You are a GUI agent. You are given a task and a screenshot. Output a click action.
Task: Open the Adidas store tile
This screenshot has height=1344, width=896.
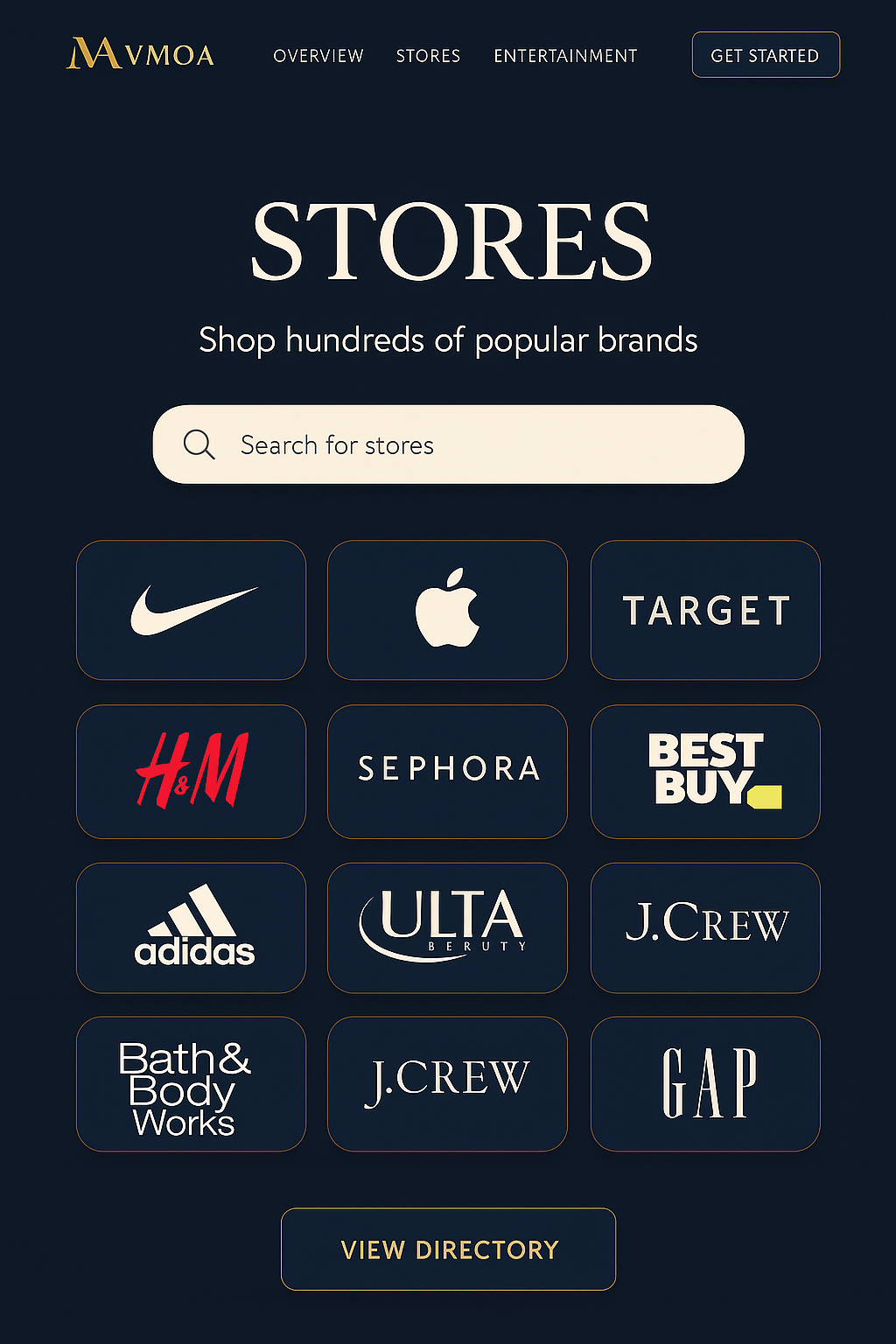pos(192,927)
